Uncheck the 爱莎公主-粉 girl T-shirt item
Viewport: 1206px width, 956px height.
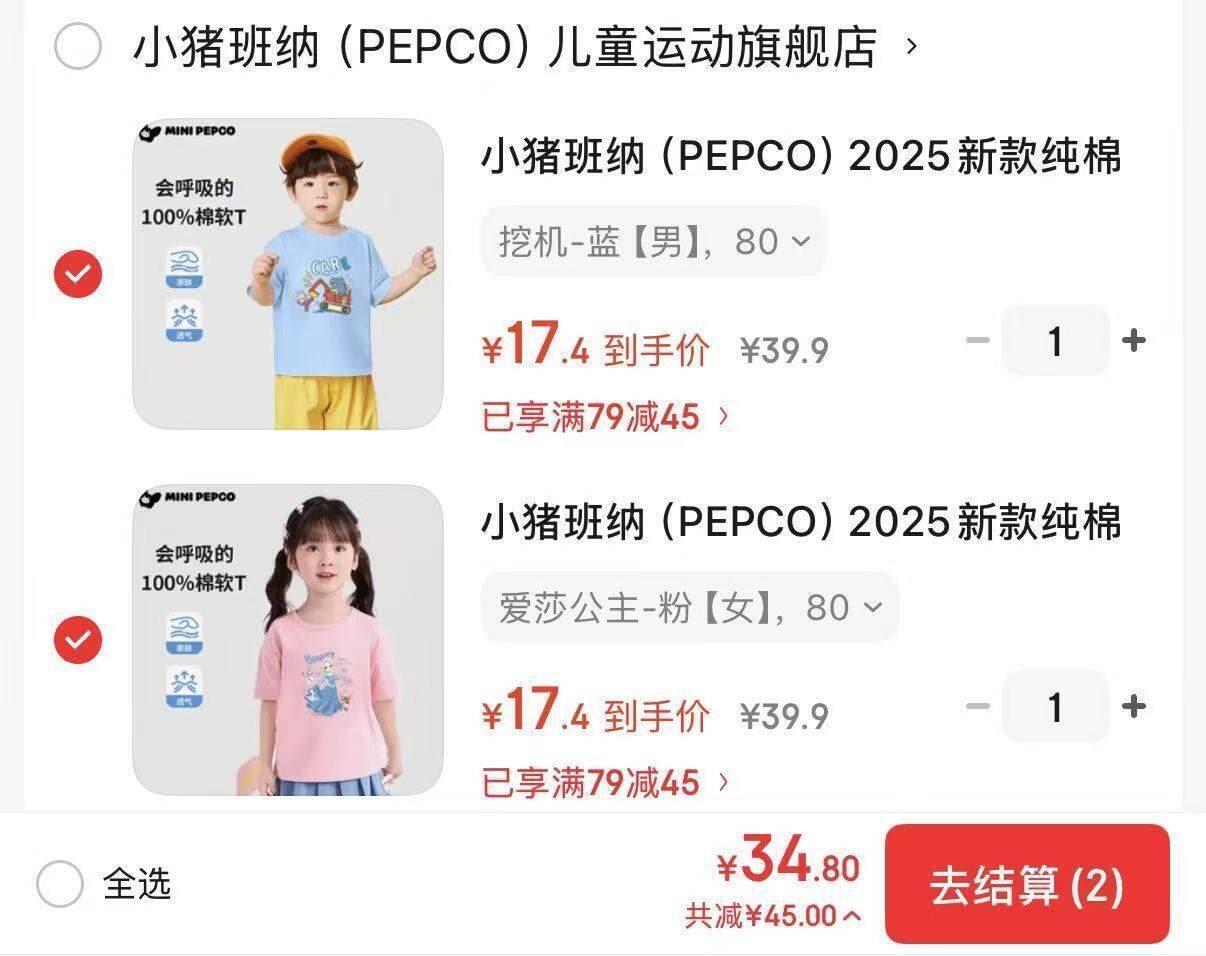click(78, 641)
